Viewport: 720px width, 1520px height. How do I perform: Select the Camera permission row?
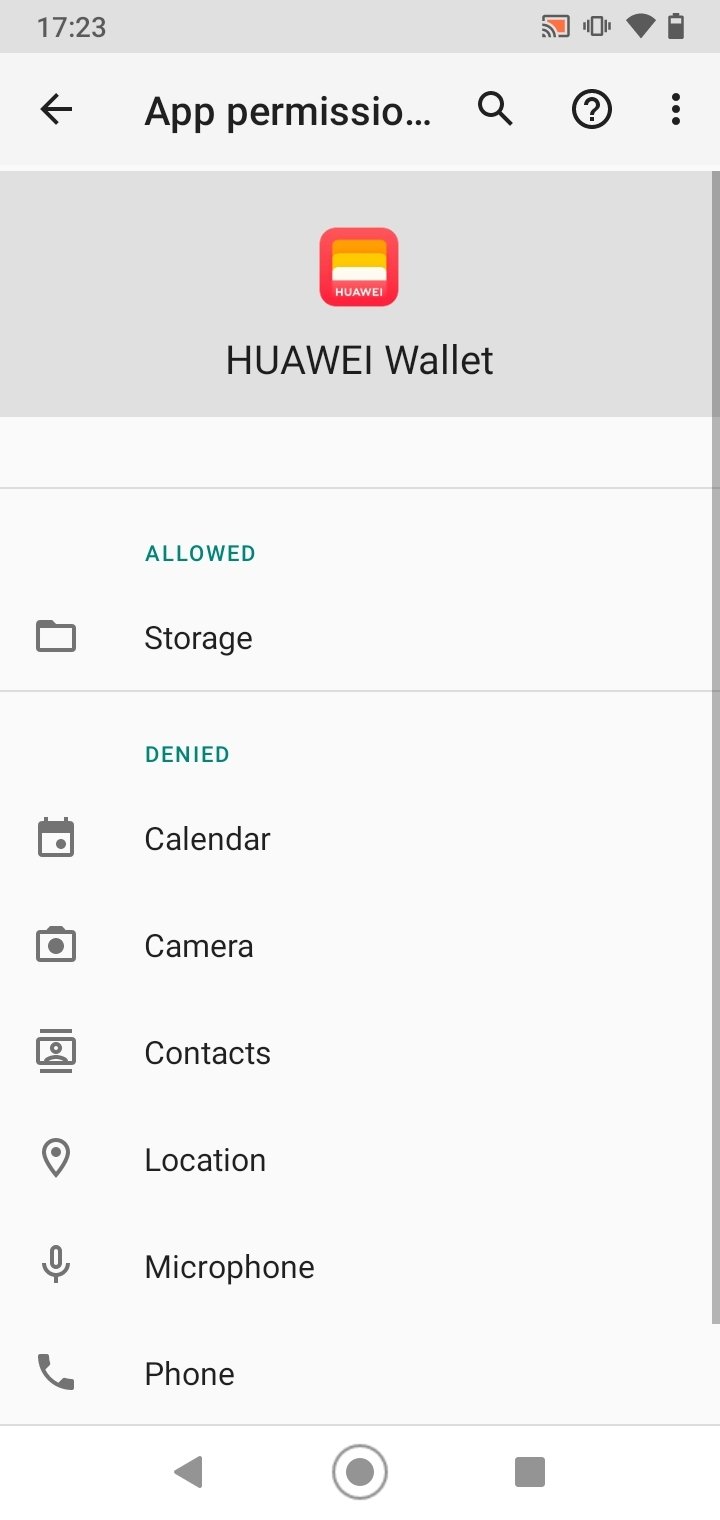[x=360, y=946]
